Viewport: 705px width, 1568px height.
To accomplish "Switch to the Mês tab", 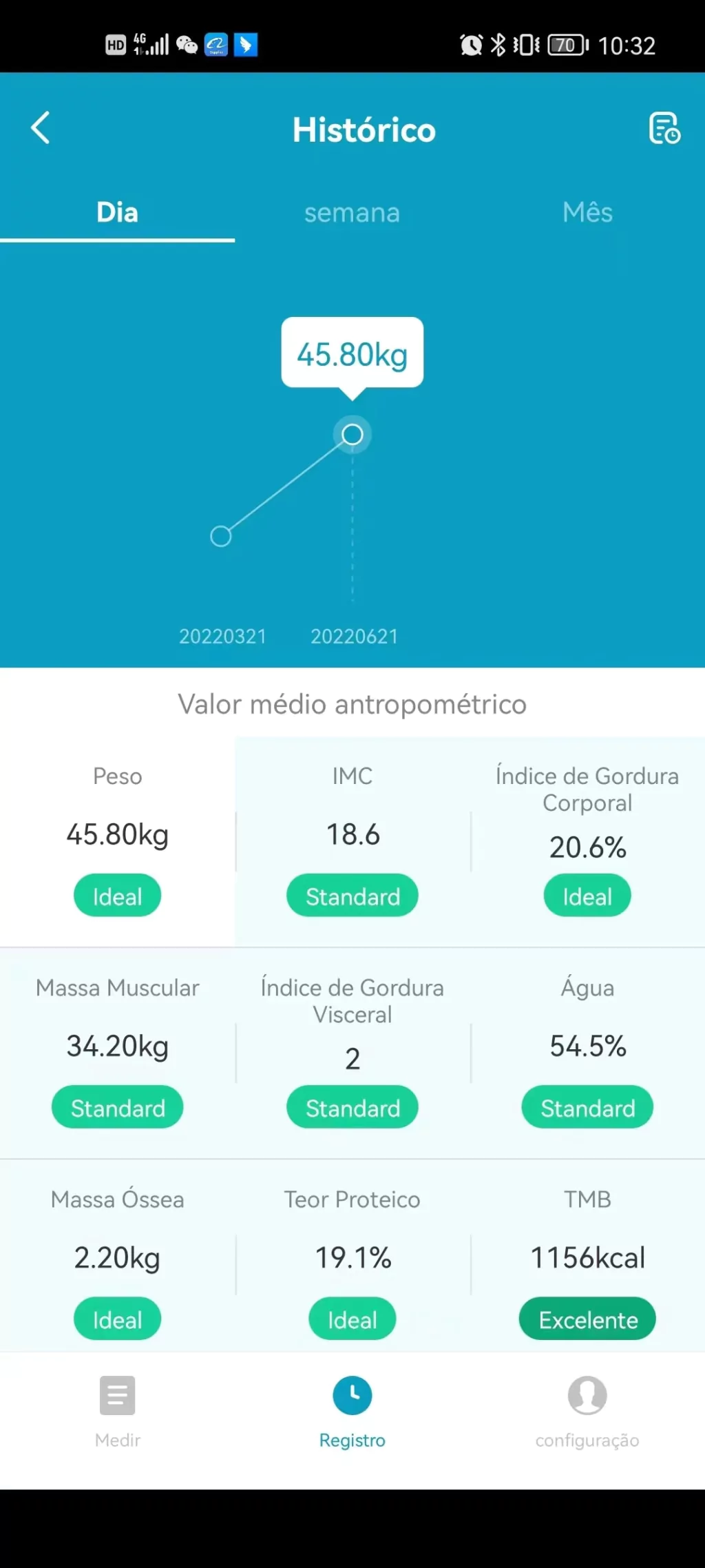I will tap(587, 212).
